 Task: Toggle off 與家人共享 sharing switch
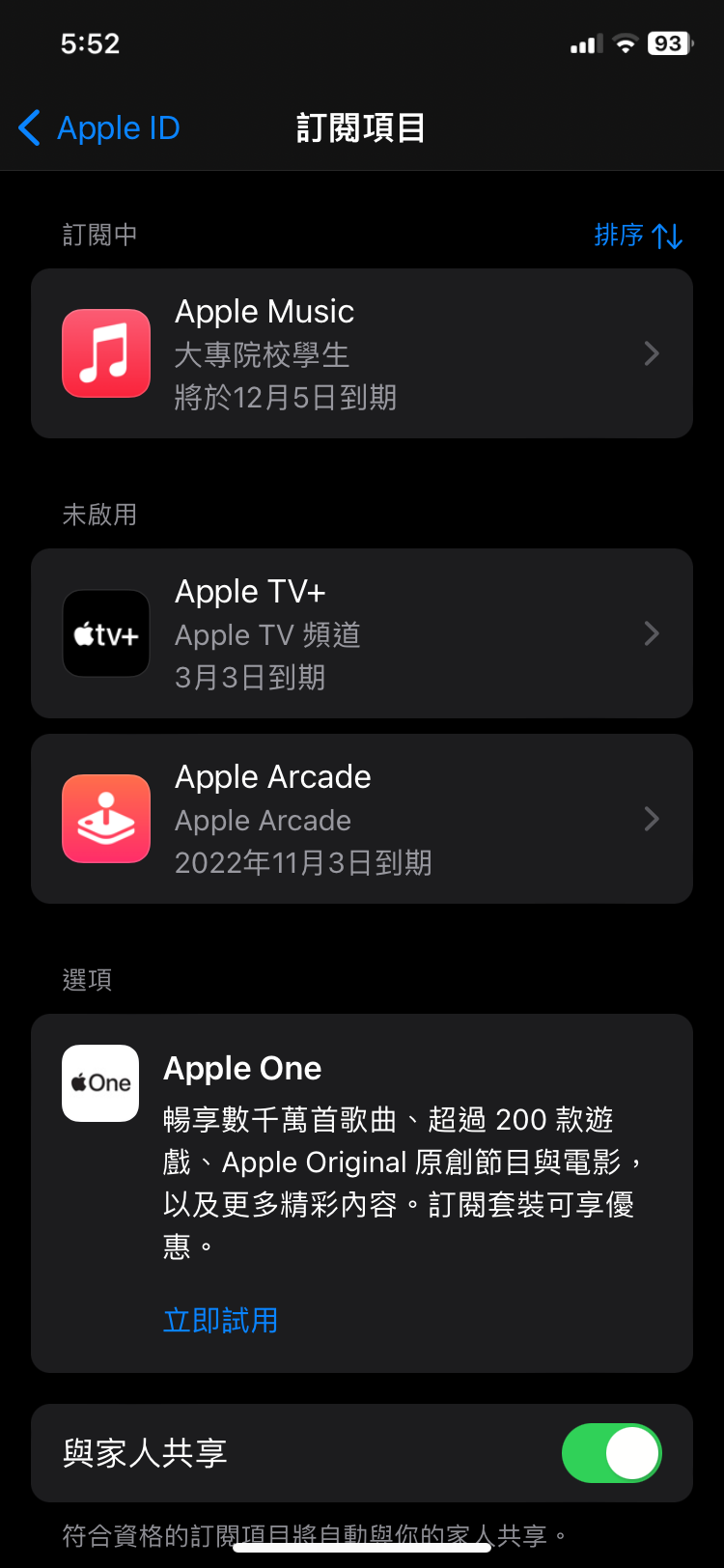coord(611,1453)
